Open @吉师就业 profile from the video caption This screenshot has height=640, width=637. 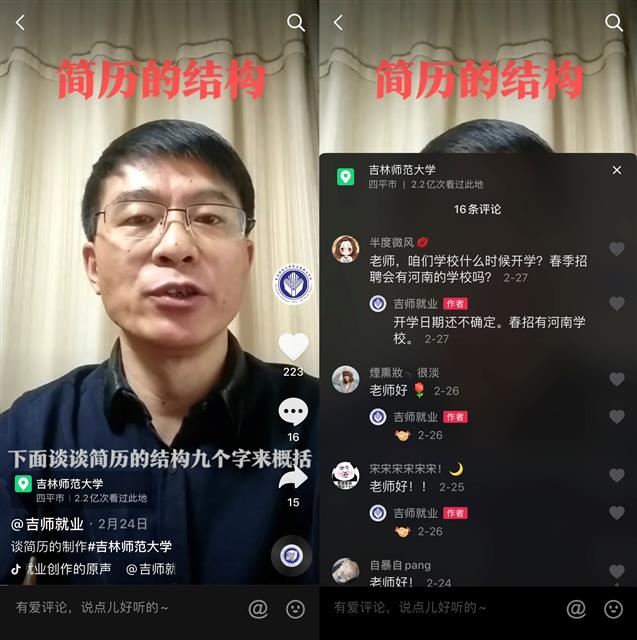(x=47, y=523)
